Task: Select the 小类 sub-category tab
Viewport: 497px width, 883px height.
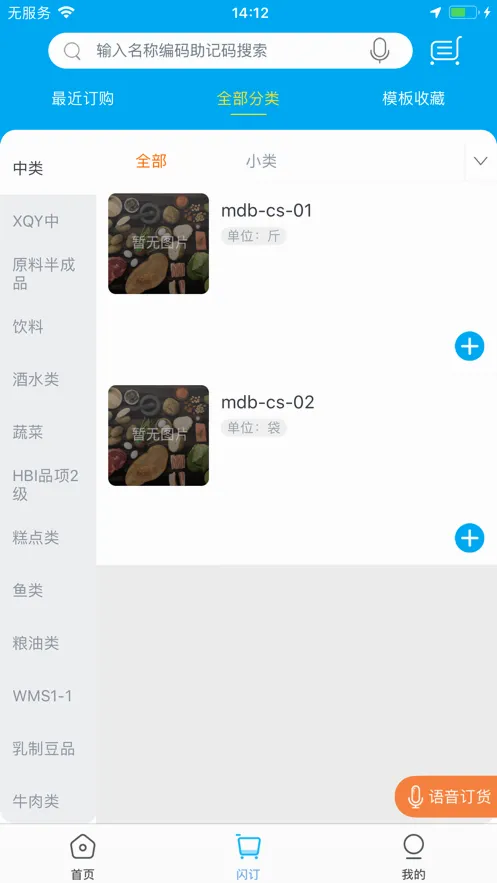Action: (x=261, y=162)
